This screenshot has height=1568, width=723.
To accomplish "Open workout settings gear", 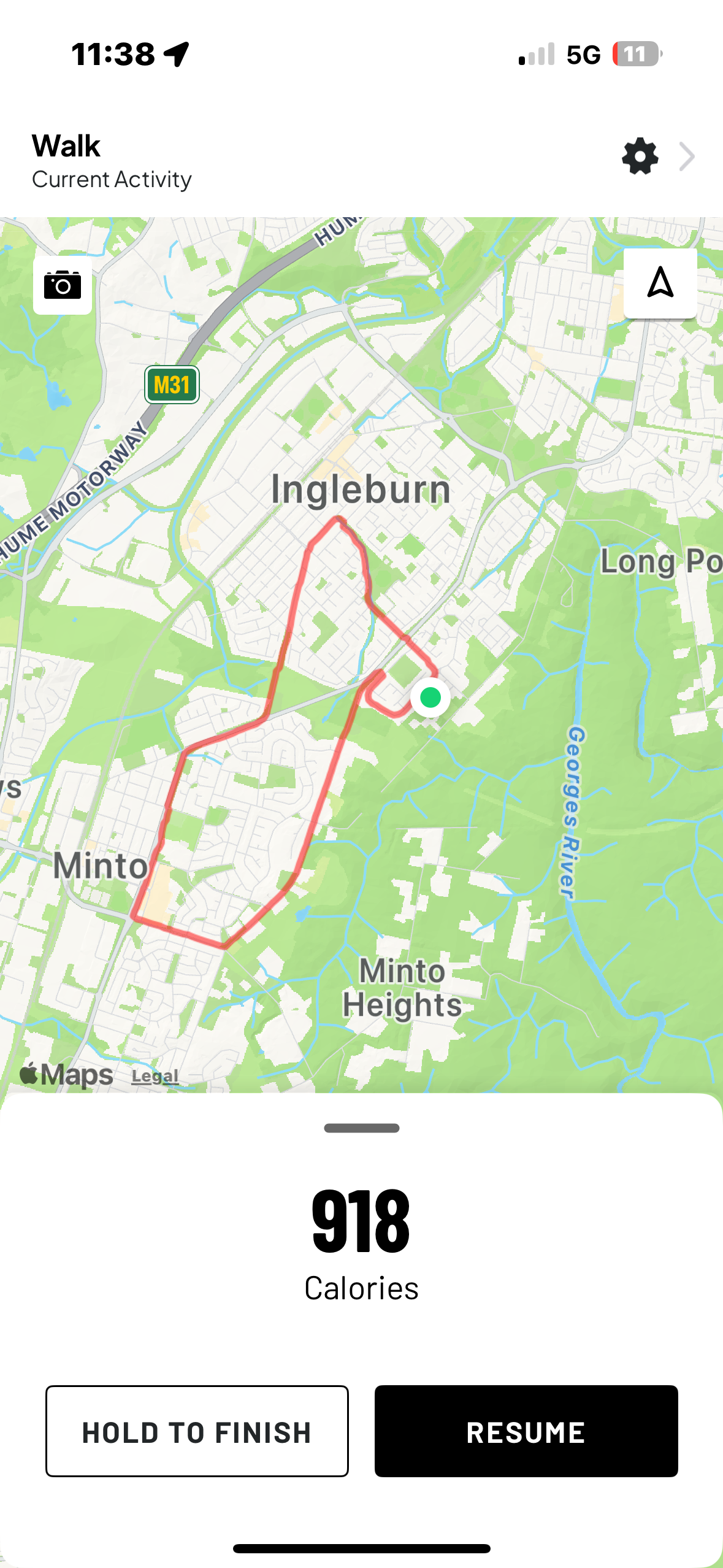I will (x=640, y=156).
